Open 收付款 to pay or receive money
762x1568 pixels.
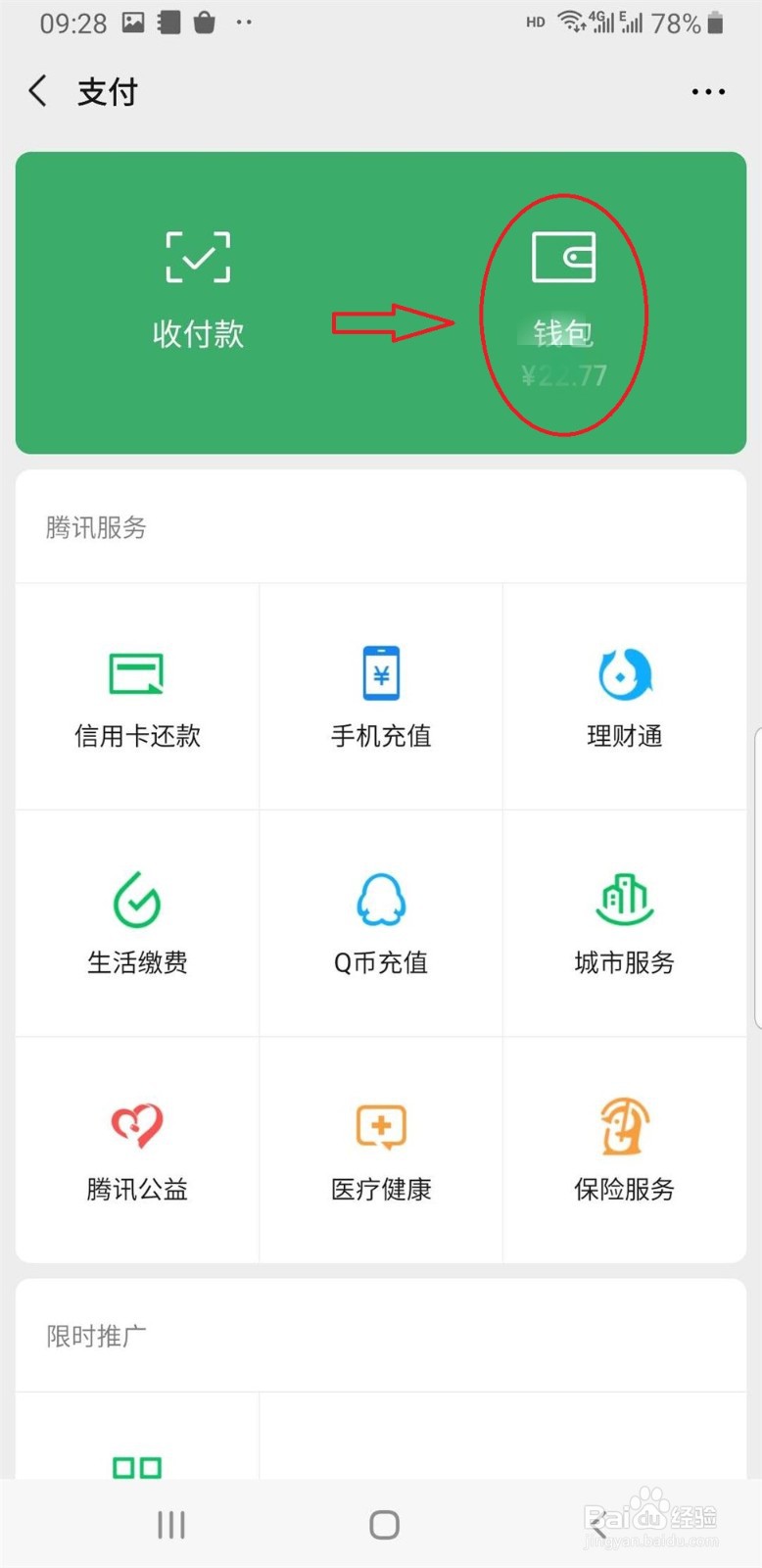tap(198, 291)
